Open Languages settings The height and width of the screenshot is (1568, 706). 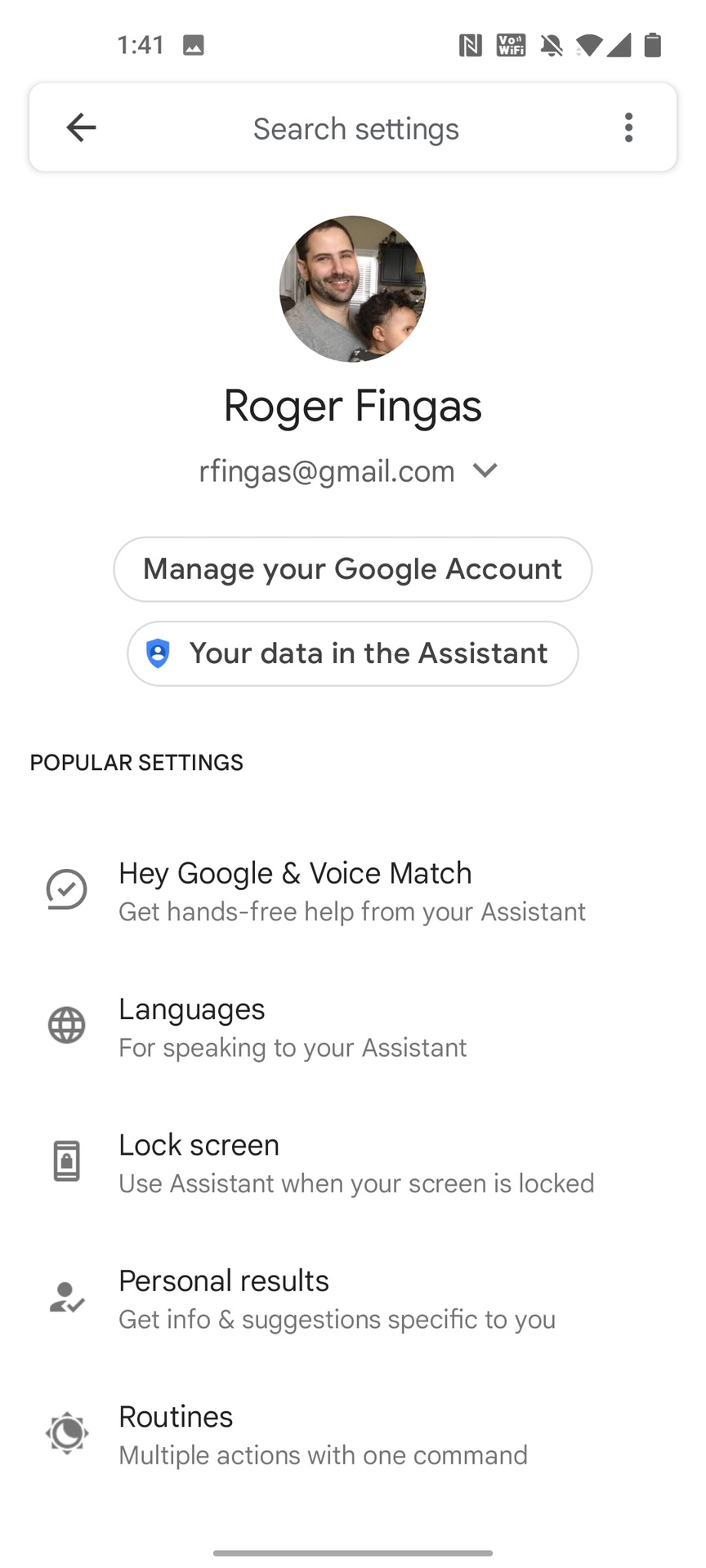pos(352,1027)
